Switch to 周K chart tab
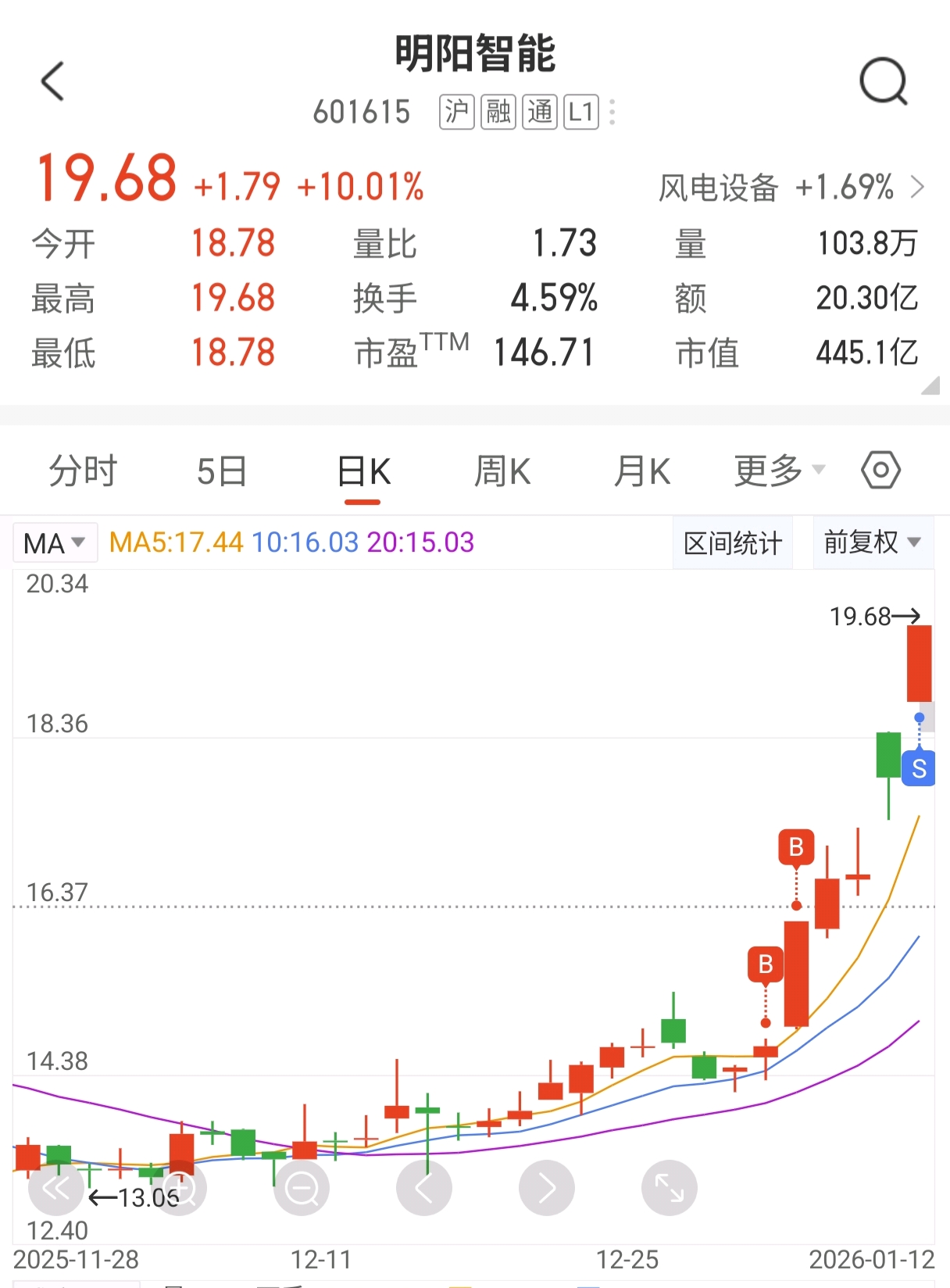 click(x=502, y=471)
